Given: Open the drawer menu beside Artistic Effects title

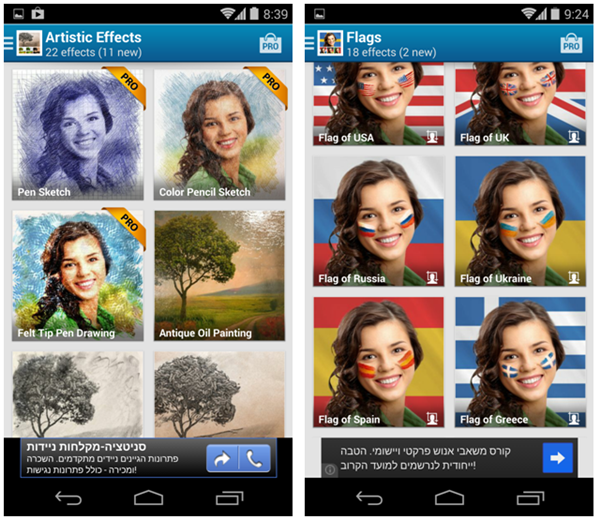Looking at the screenshot, I should (9, 43).
